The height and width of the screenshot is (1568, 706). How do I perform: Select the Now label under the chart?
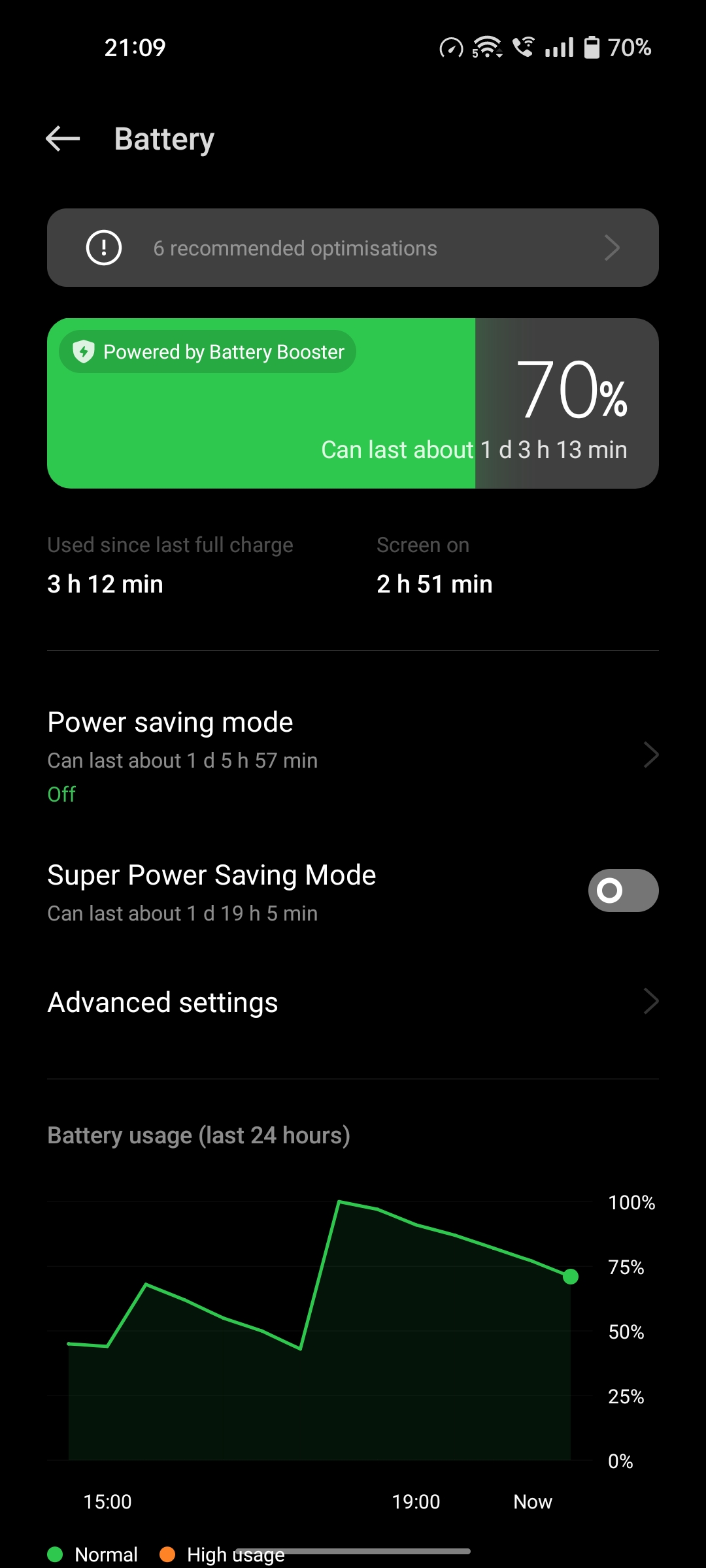[x=533, y=1501]
